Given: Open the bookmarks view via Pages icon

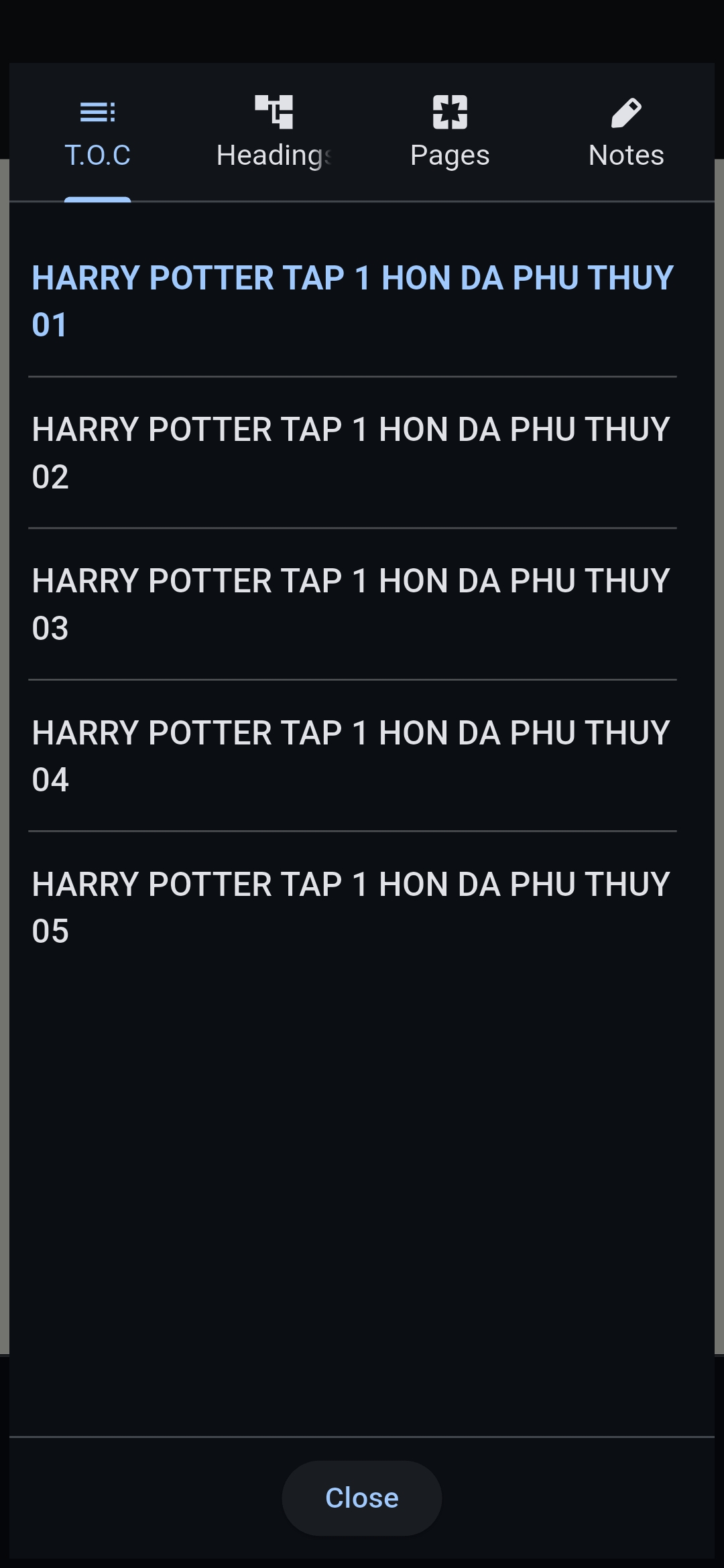Looking at the screenshot, I should pyautogui.click(x=450, y=112).
